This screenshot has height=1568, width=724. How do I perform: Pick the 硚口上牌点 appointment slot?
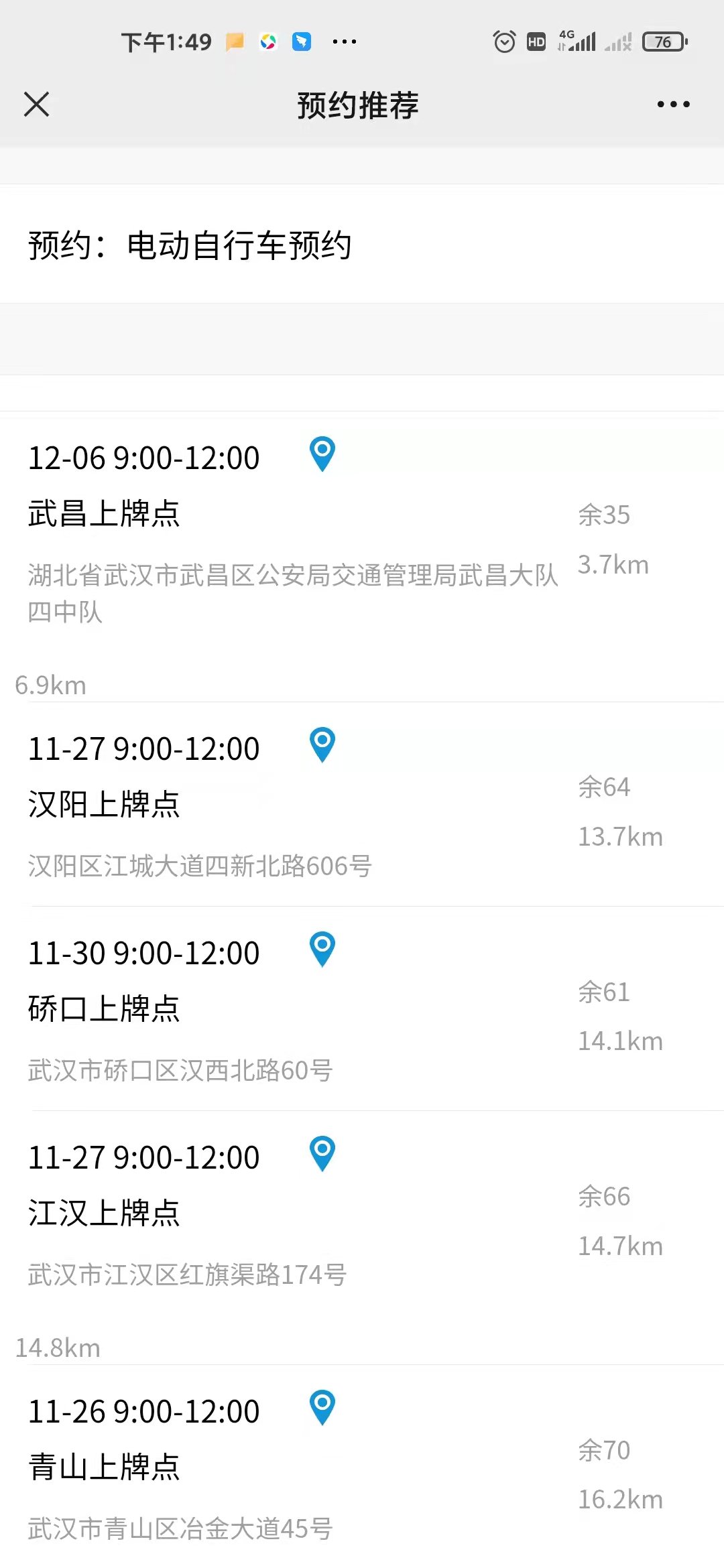104,1009
